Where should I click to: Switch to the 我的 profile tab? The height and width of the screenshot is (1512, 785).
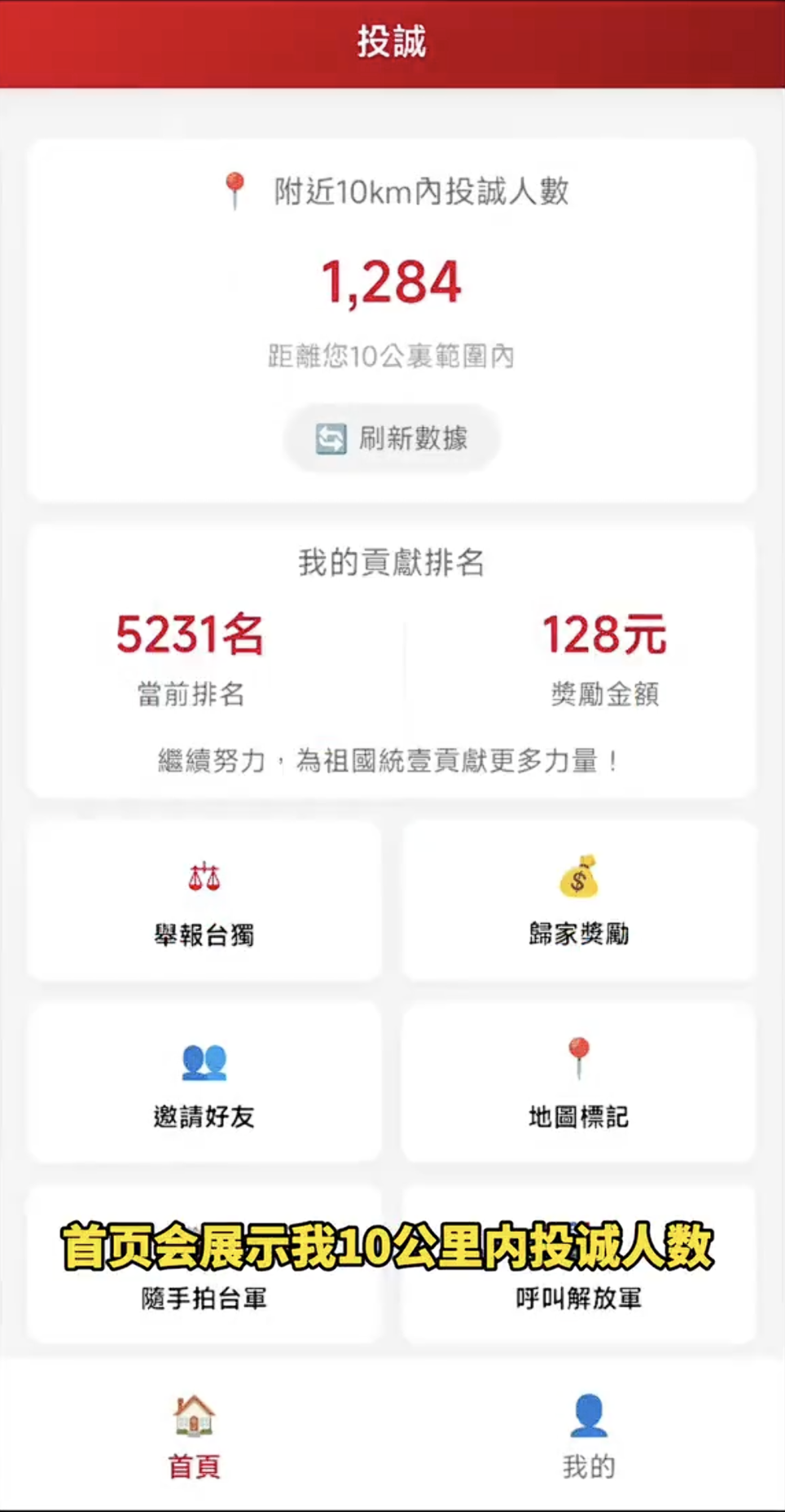click(x=589, y=1436)
